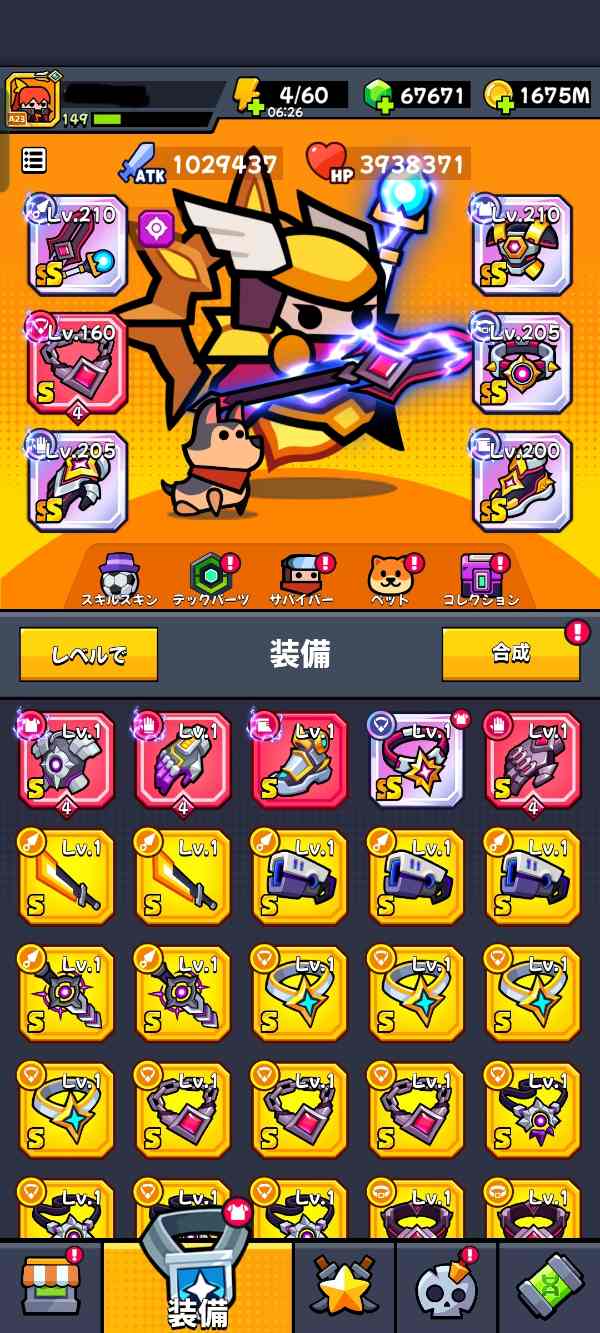Sort equipment with レベルで button
This screenshot has width=600, height=1333.
pos(89,655)
